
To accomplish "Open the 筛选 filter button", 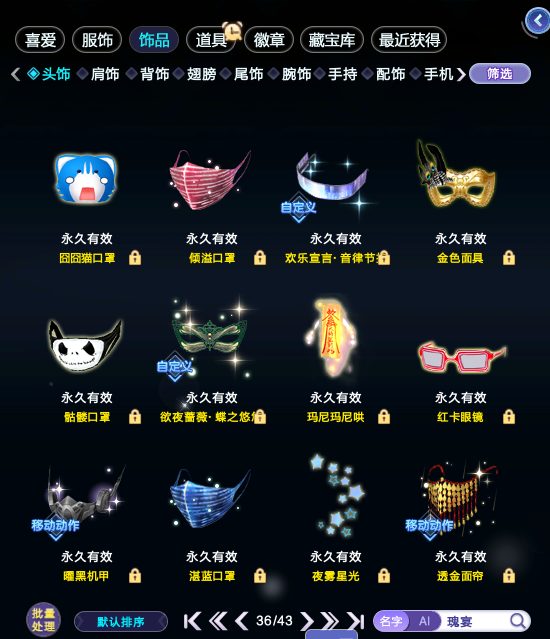I will [x=500, y=74].
